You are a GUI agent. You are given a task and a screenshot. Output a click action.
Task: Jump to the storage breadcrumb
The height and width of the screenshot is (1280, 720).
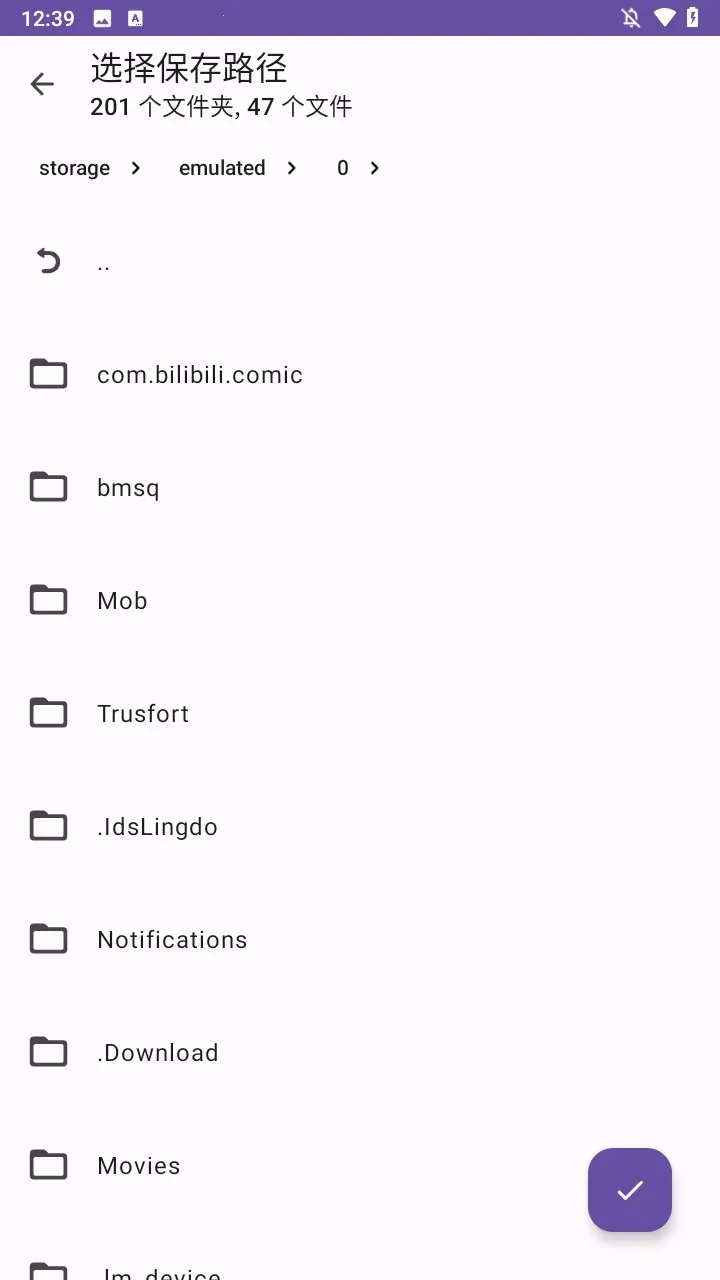point(74,168)
